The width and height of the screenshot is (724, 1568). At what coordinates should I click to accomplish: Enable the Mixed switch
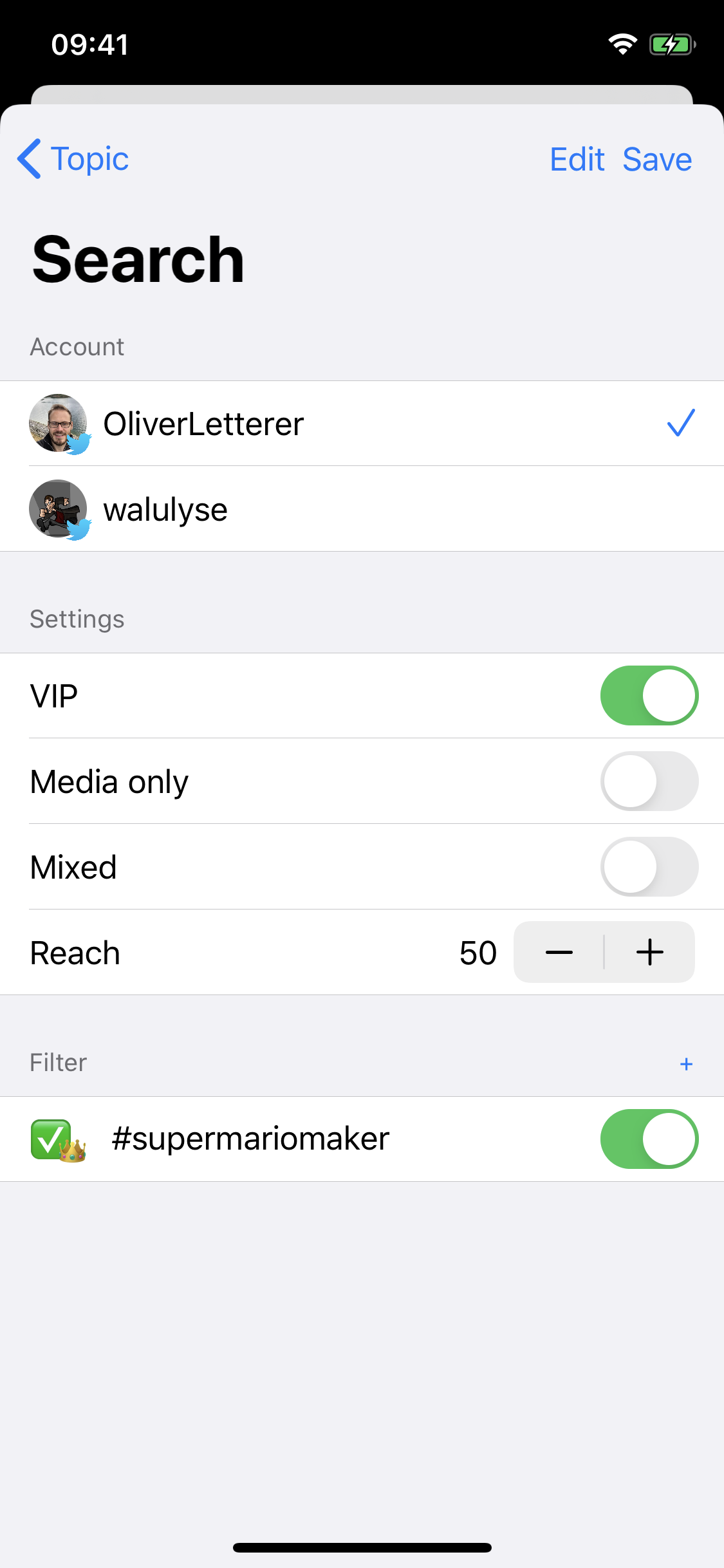pyautogui.click(x=649, y=867)
